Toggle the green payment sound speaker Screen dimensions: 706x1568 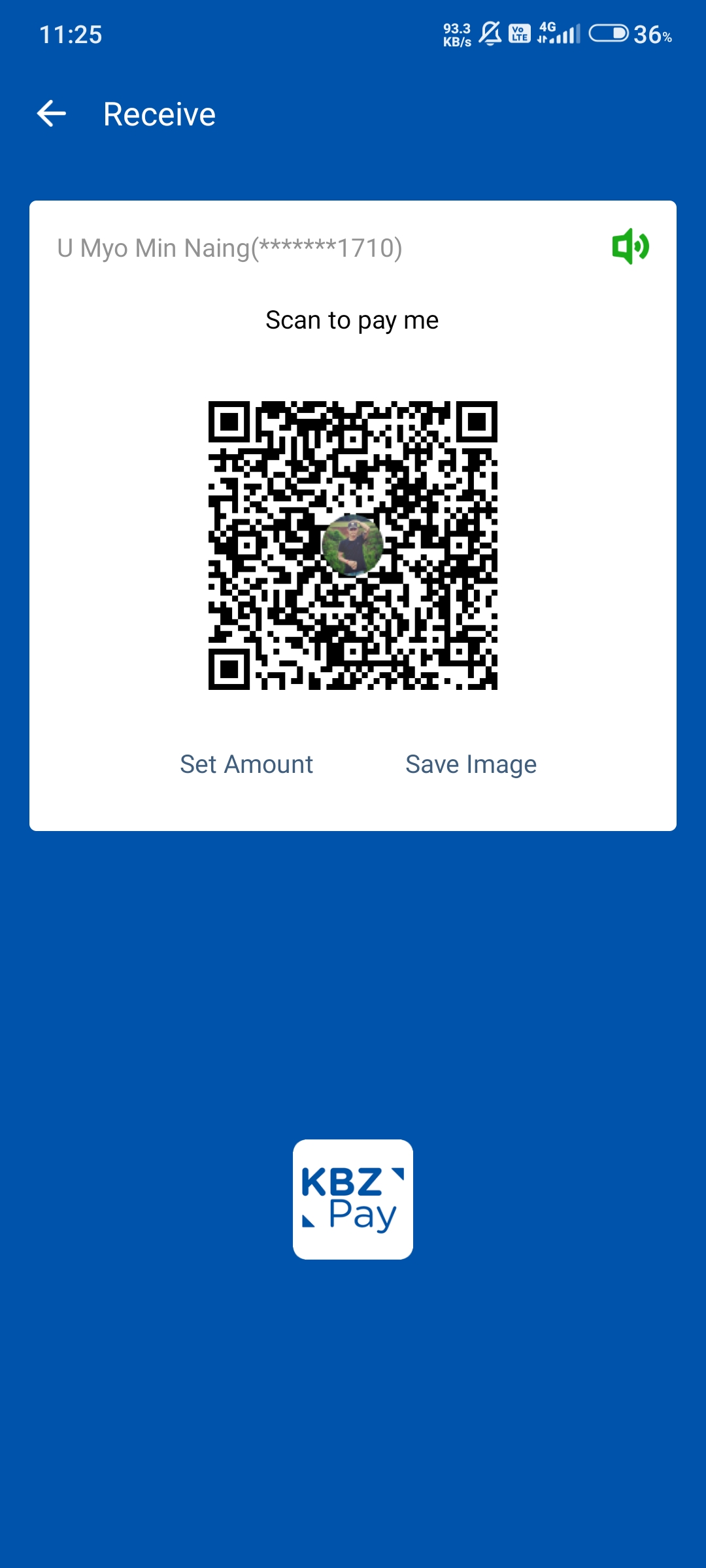[x=630, y=246]
